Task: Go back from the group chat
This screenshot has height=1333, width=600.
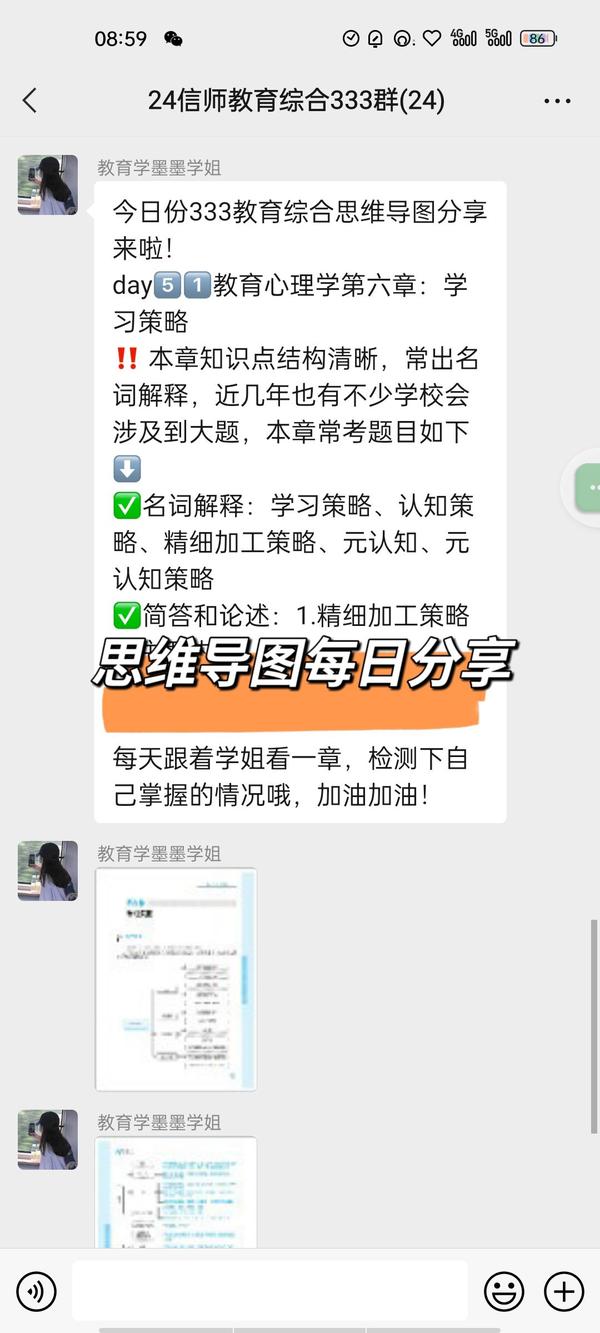Action: pos(29,100)
